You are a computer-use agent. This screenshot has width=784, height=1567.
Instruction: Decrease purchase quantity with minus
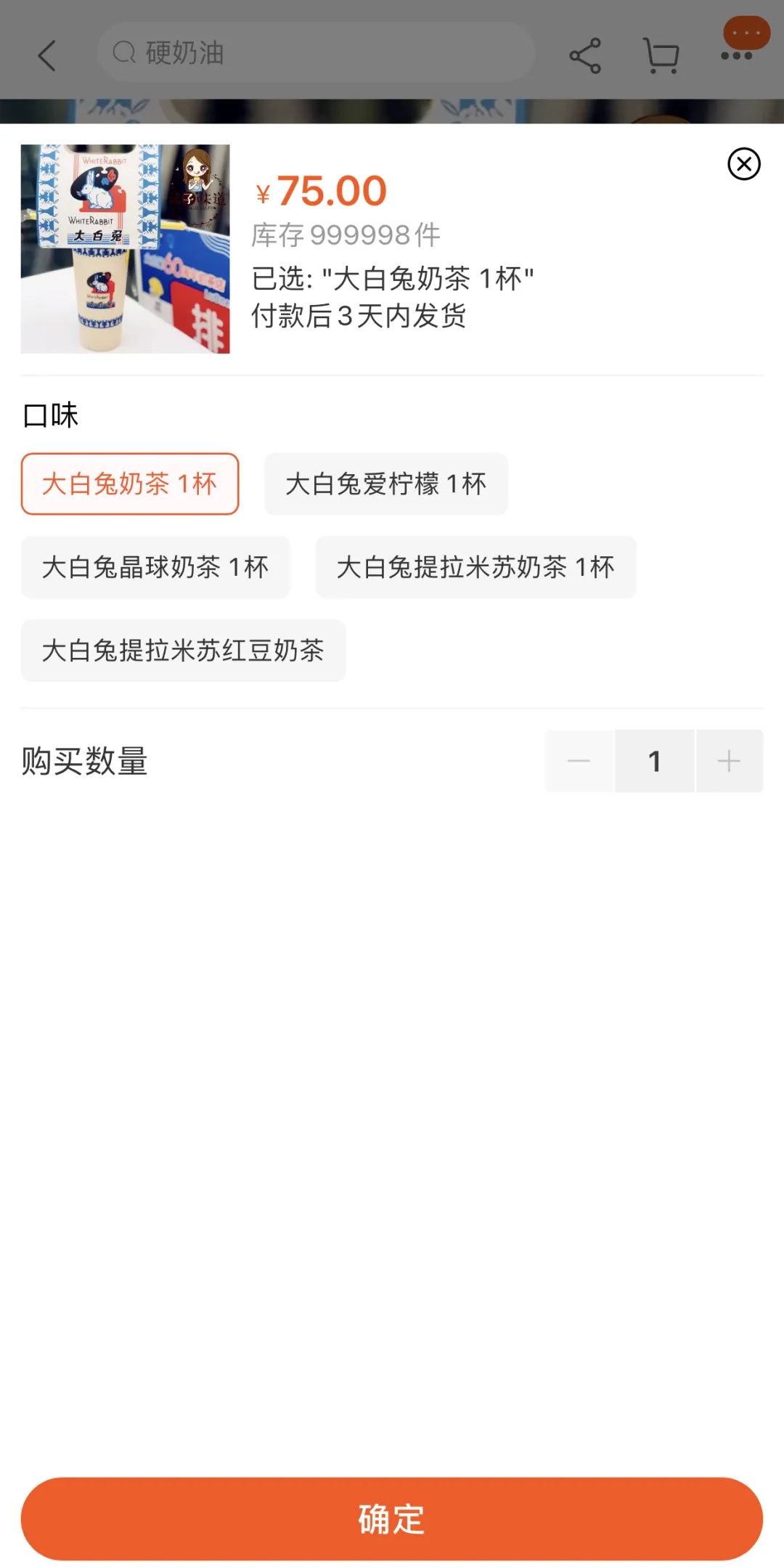click(579, 761)
